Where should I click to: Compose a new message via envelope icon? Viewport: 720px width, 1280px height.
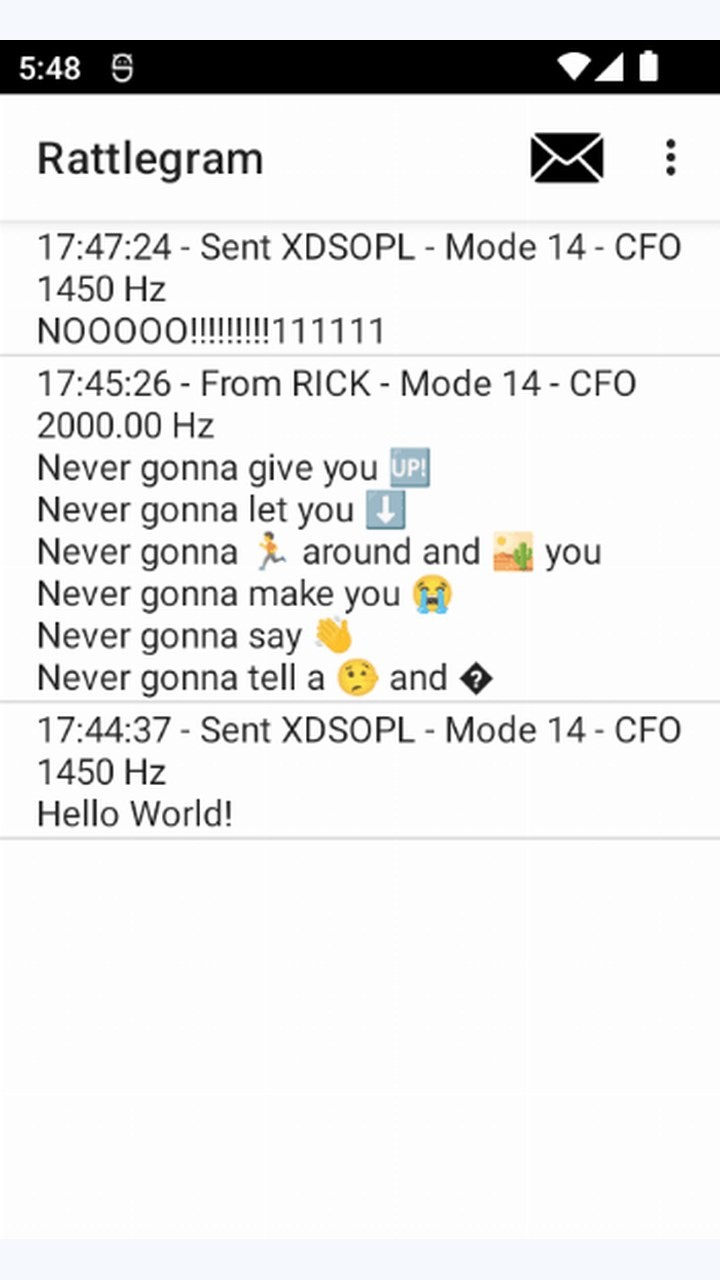(x=567, y=158)
